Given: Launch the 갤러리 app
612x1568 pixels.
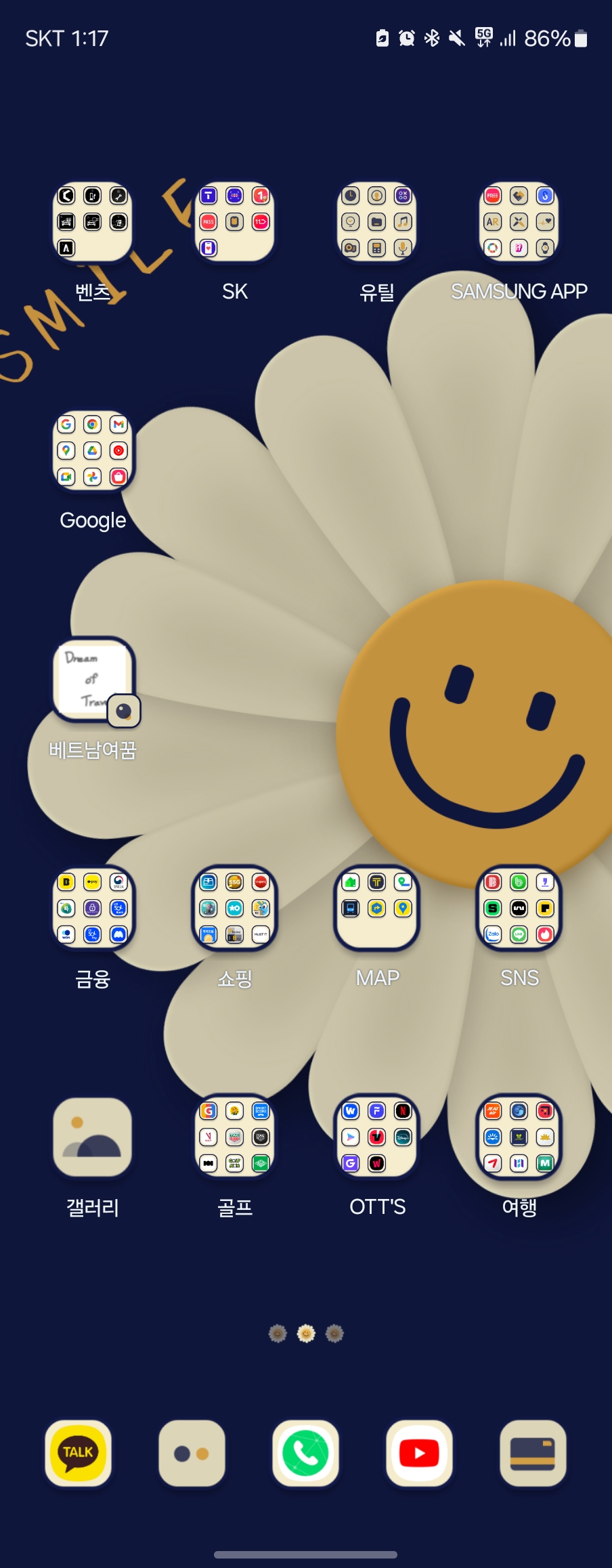Looking at the screenshot, I should (93, 1137).
